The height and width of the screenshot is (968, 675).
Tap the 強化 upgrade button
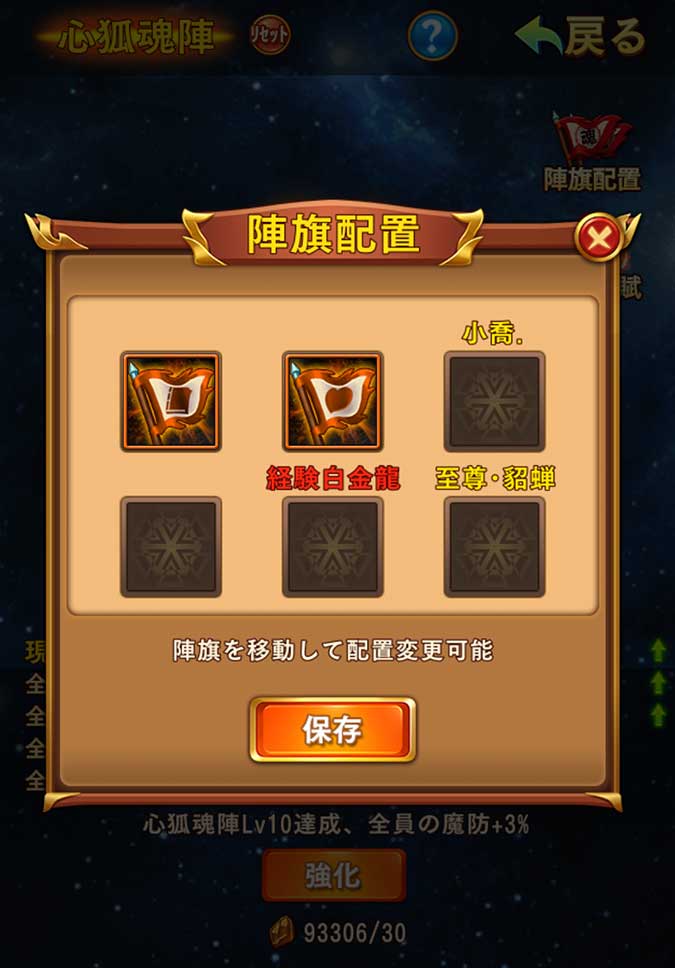333,876
